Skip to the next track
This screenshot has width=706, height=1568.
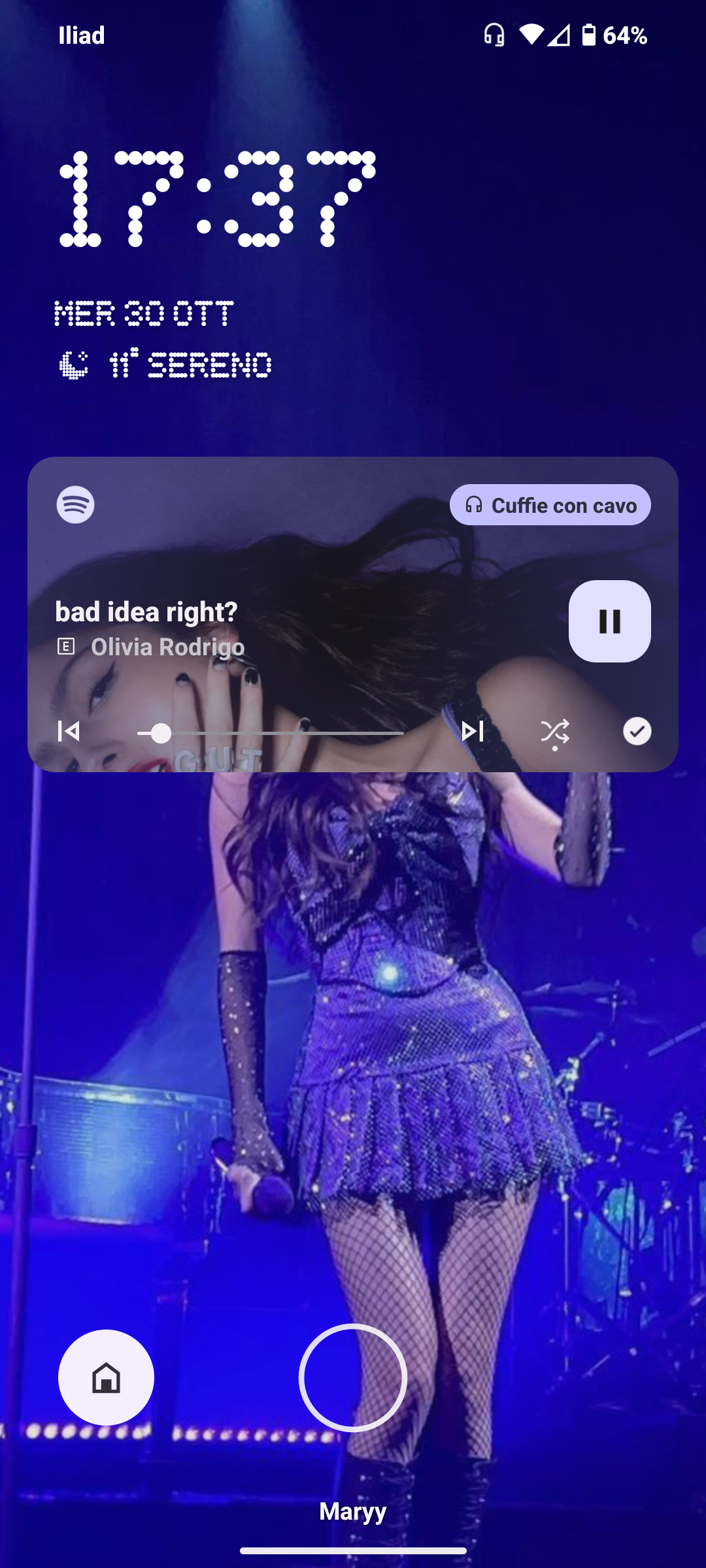coord(473,731)
